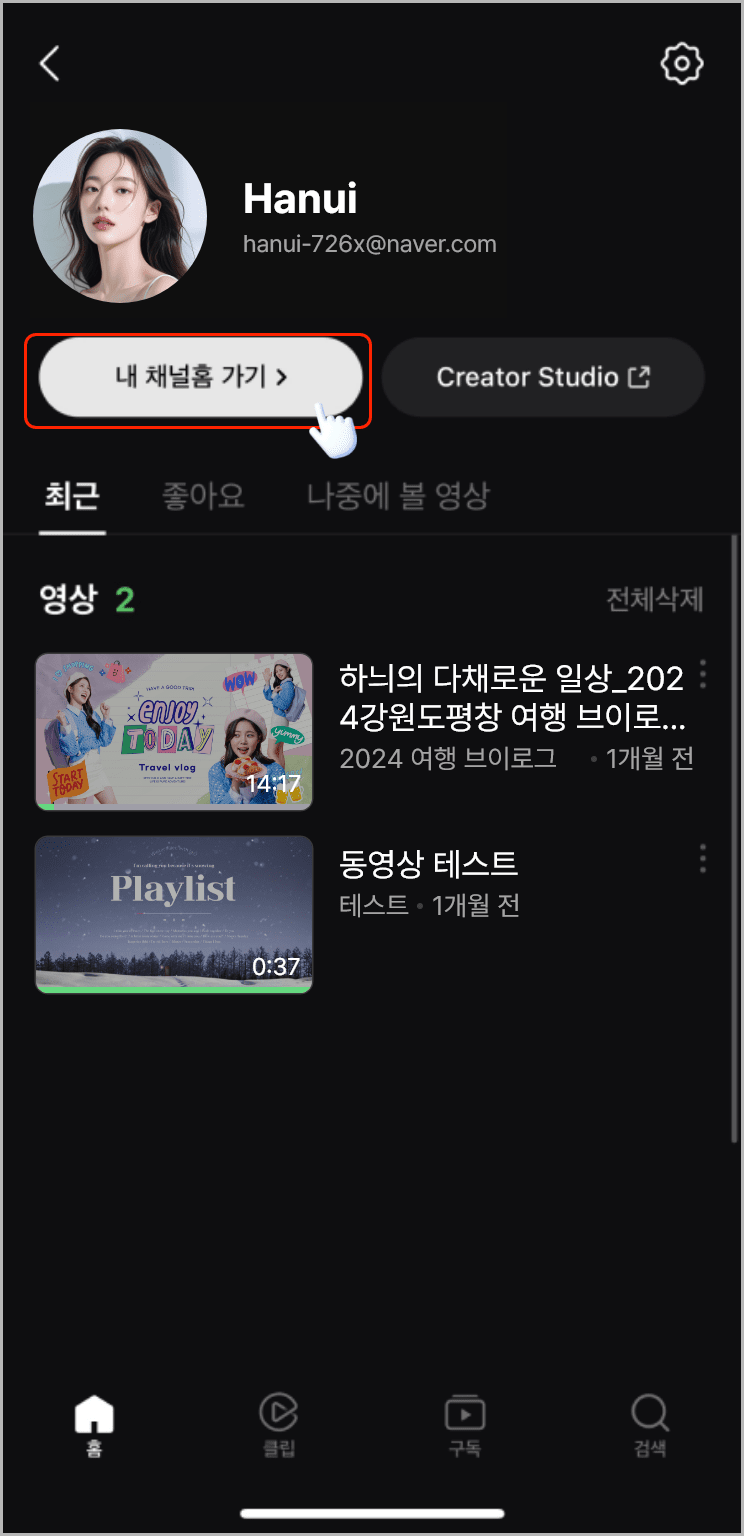
Task: Tap 전체삭제 to delete all videos
Action: point(655,599)
